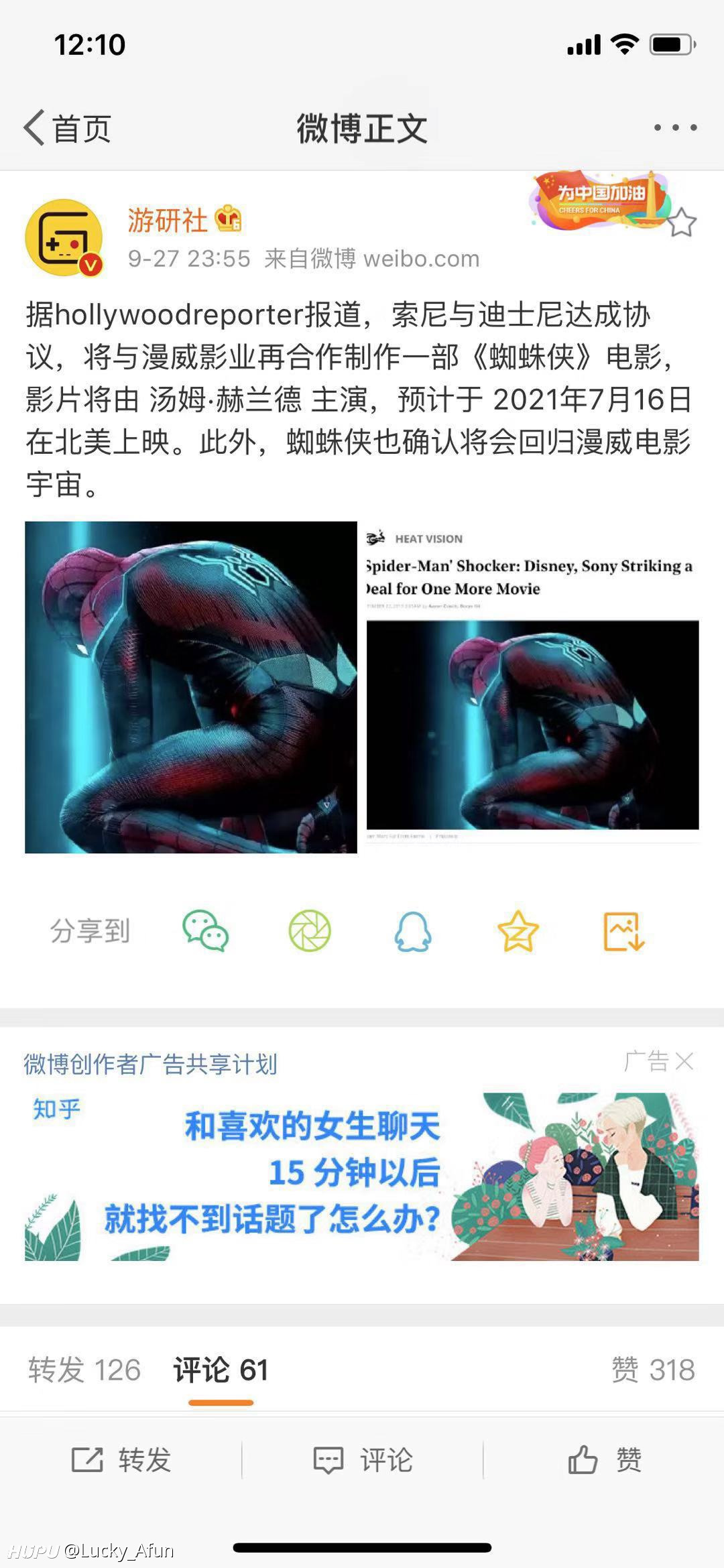
Task: Share the post to QQ
Action: click(413, 931)
